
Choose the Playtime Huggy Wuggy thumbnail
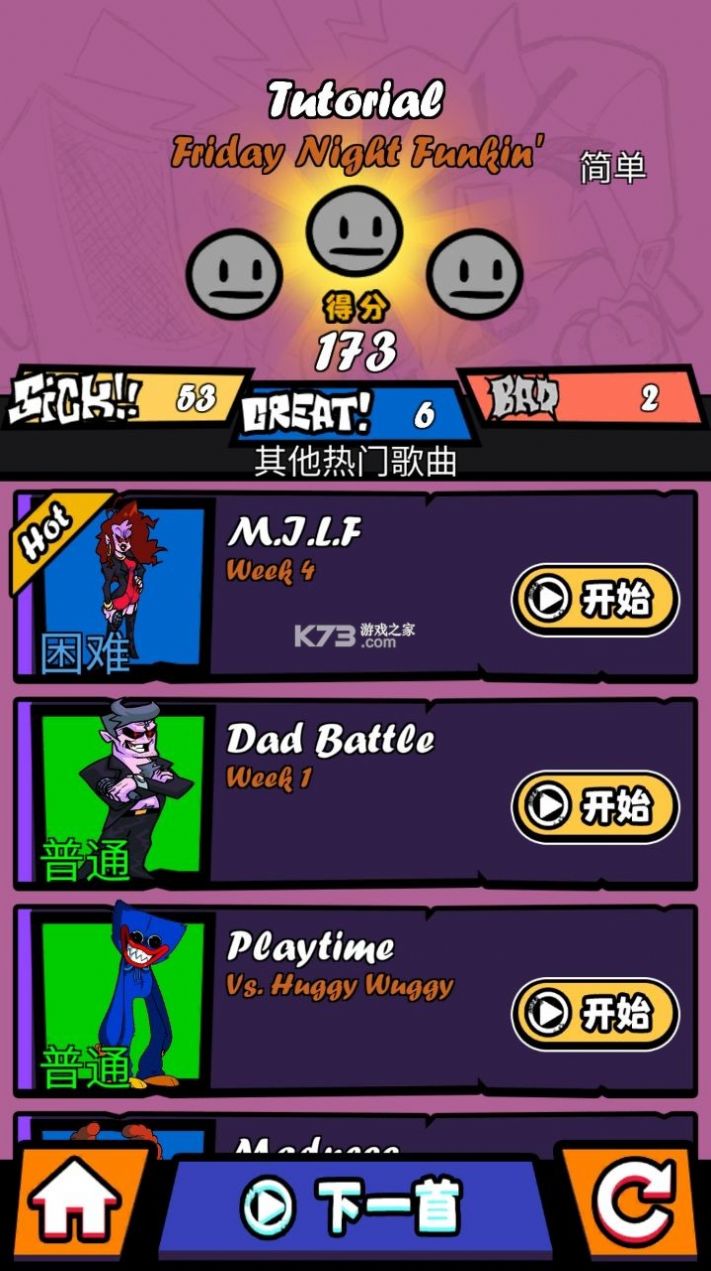tap(120, 998)
